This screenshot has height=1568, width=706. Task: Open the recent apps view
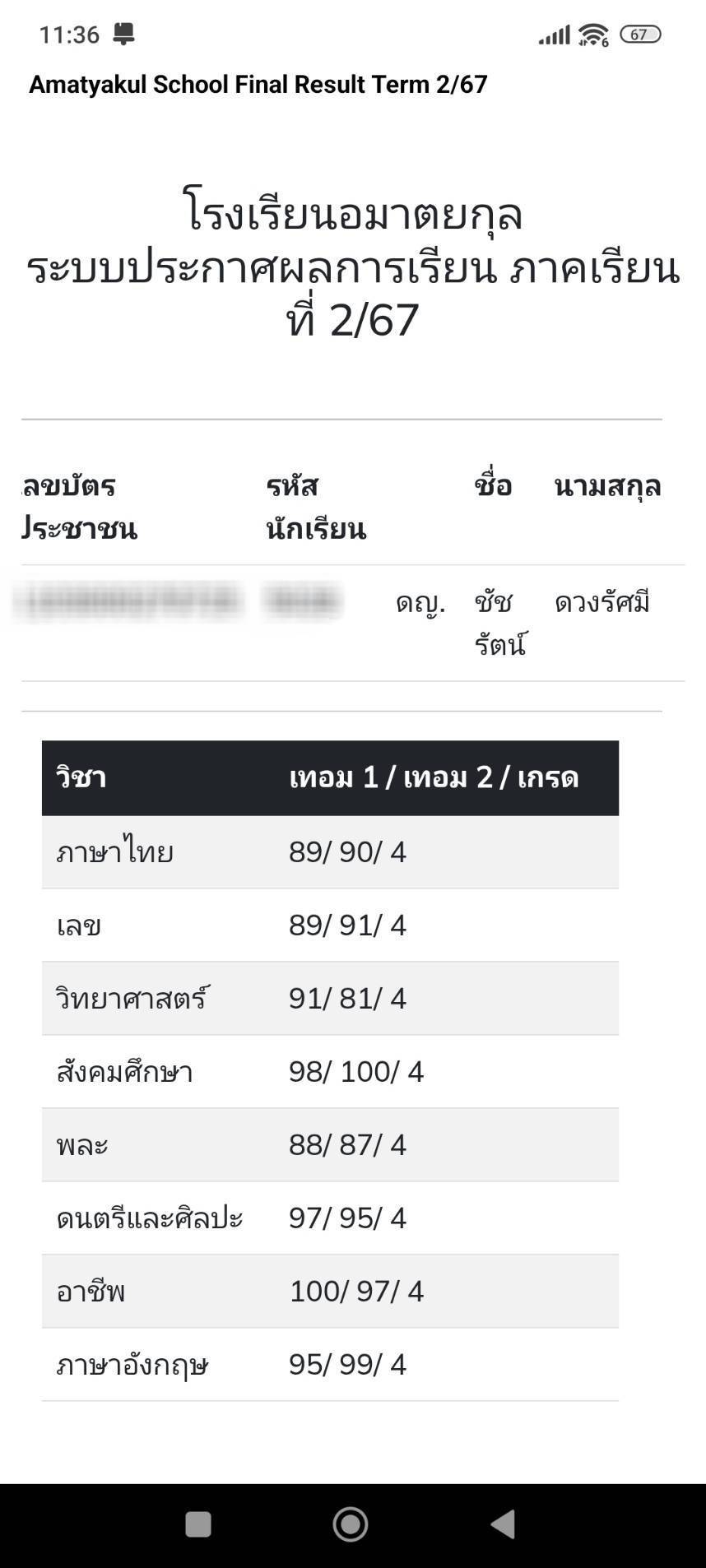[198, 1524]
